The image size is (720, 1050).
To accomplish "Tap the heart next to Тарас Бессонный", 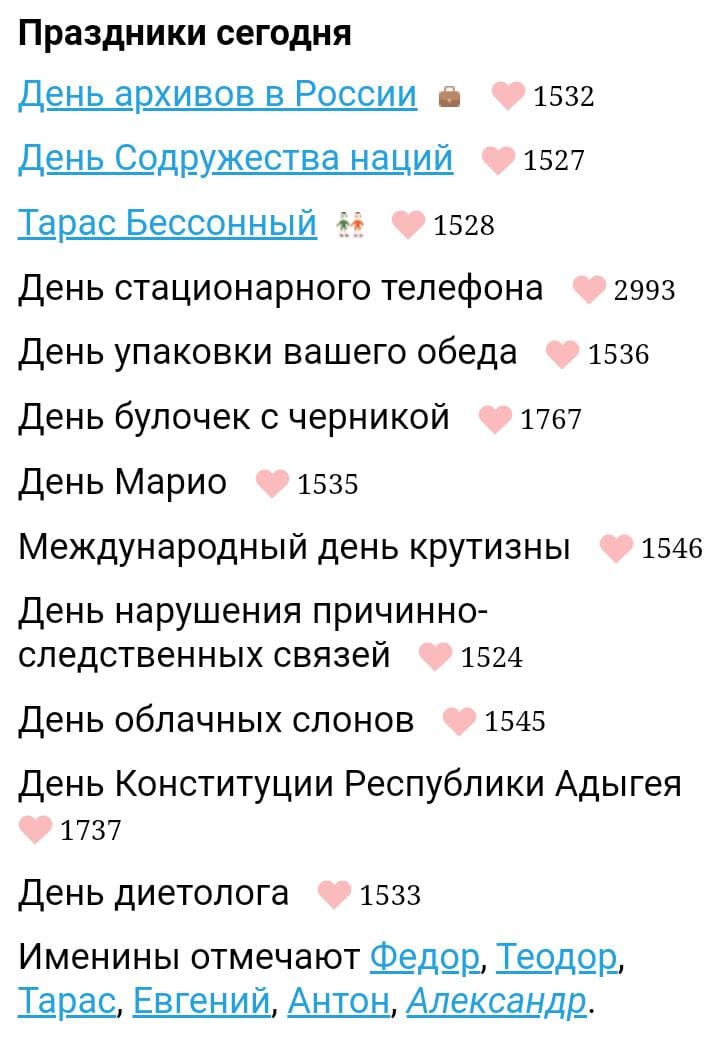I will click(x=408, y=225).
